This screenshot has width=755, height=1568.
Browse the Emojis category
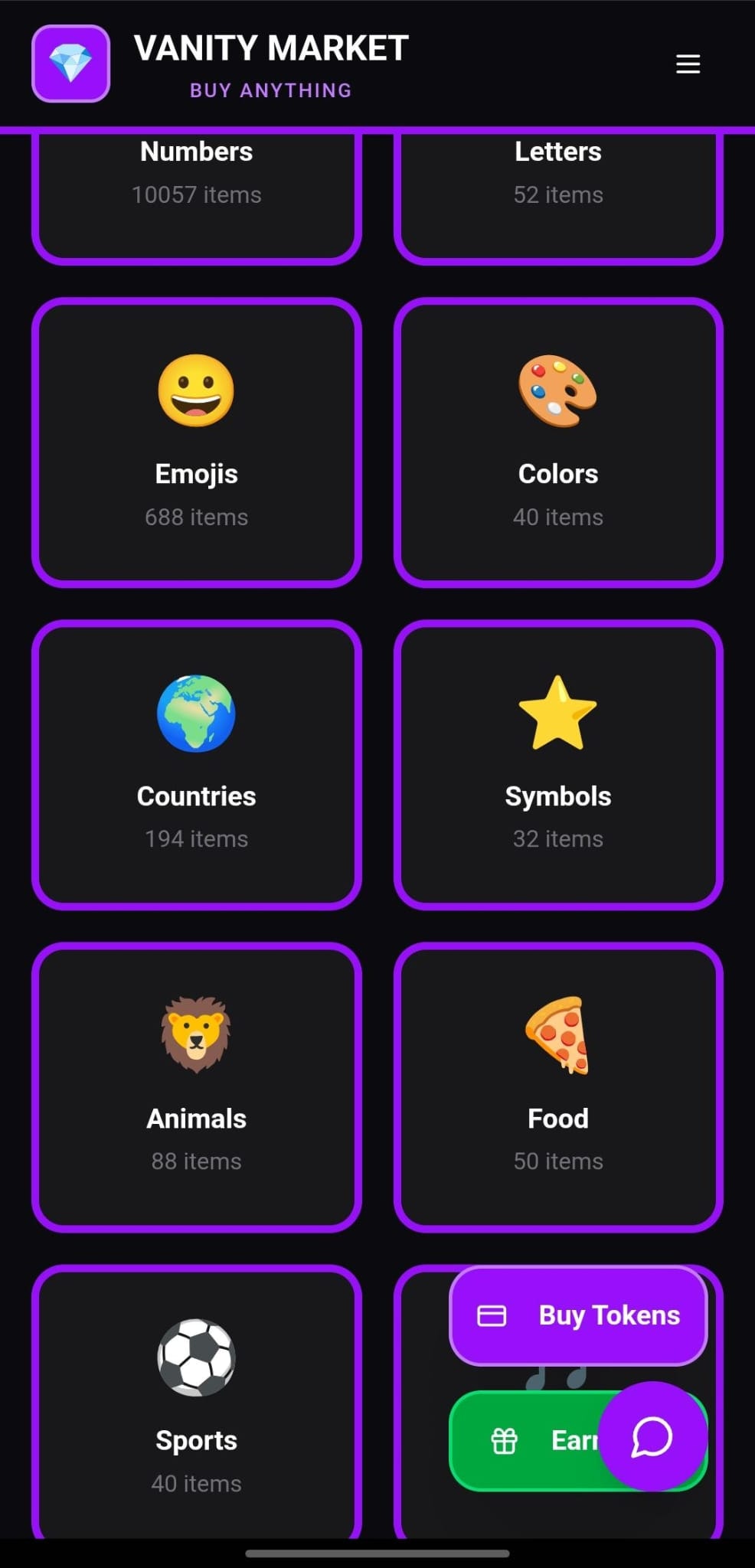coord(197,443)
